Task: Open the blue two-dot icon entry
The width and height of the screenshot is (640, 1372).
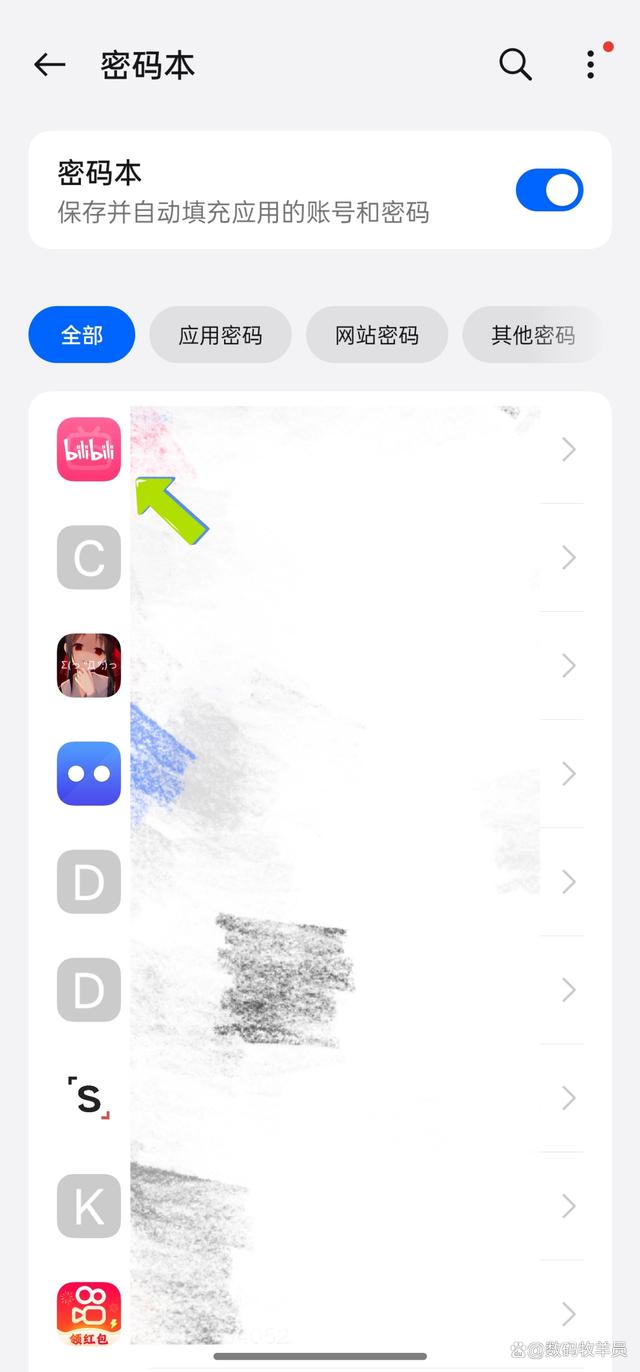Action: click(320, 774)
